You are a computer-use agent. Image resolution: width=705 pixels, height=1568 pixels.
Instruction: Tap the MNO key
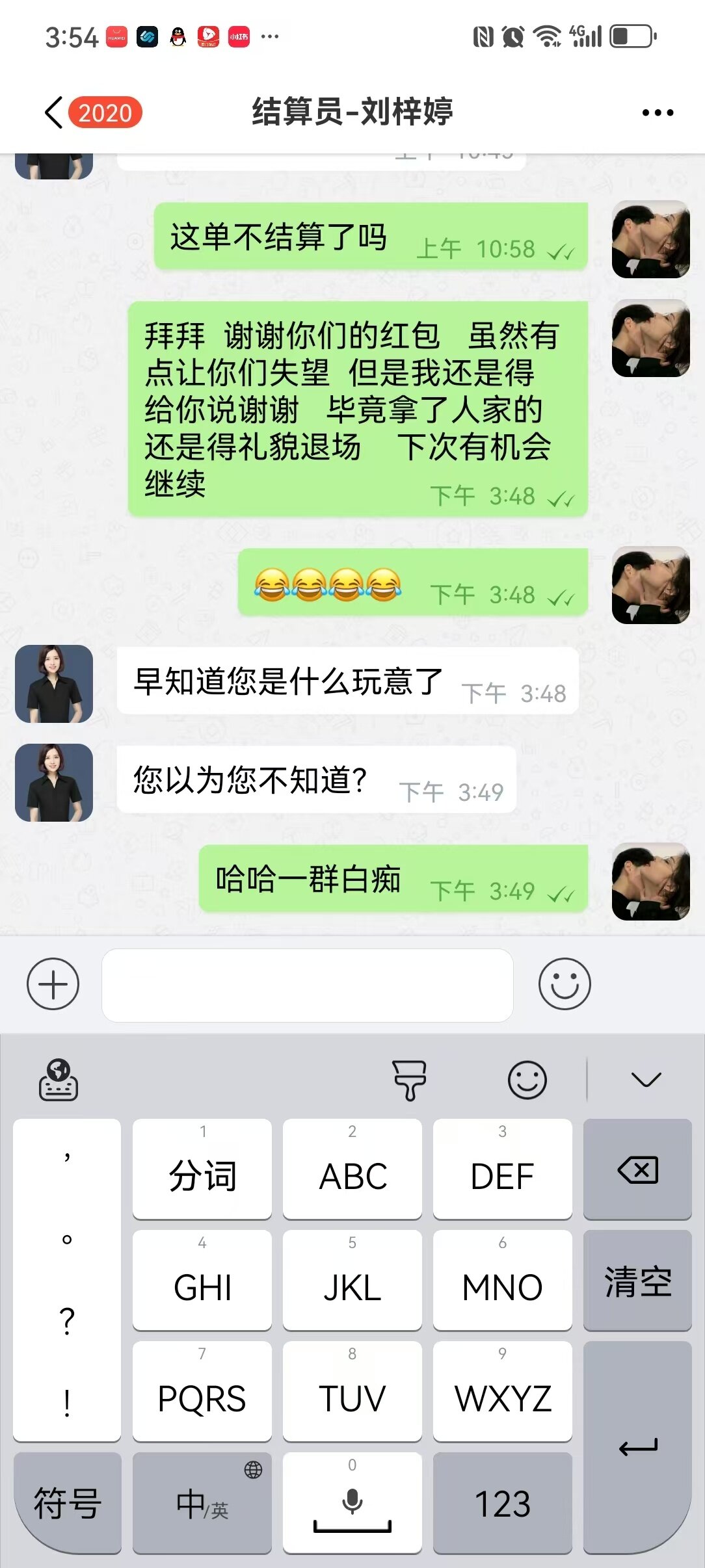(502, 1281)
